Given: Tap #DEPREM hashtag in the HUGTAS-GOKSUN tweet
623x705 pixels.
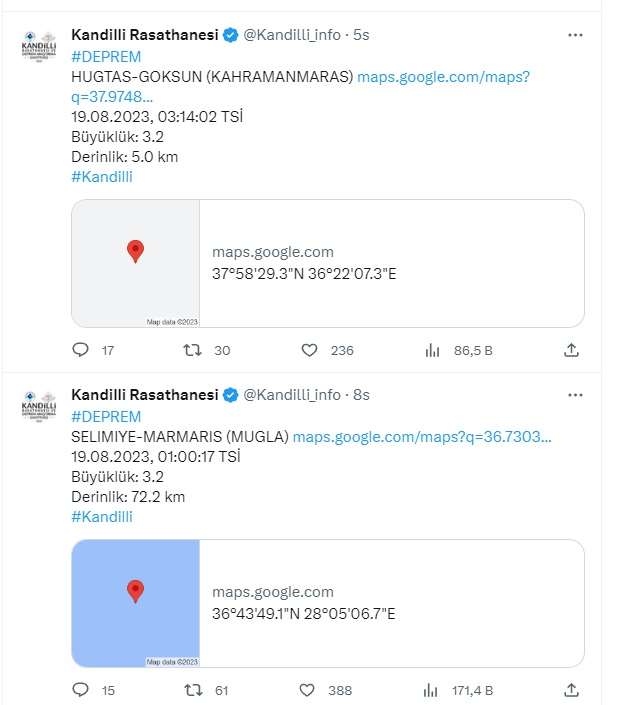Looking at the screenshot, I should click(x=106, y=56).
